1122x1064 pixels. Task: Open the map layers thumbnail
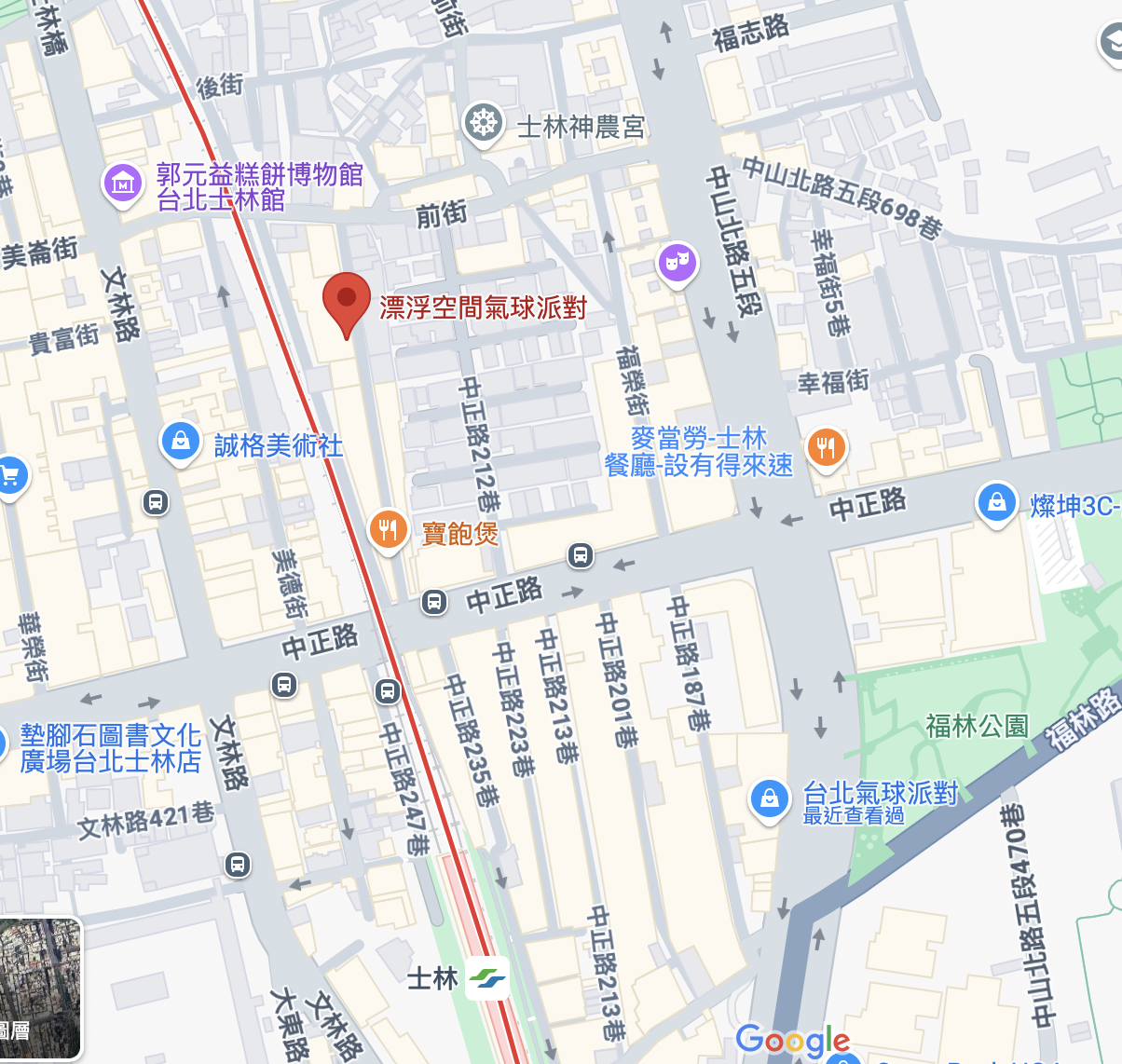coord(39,988)
